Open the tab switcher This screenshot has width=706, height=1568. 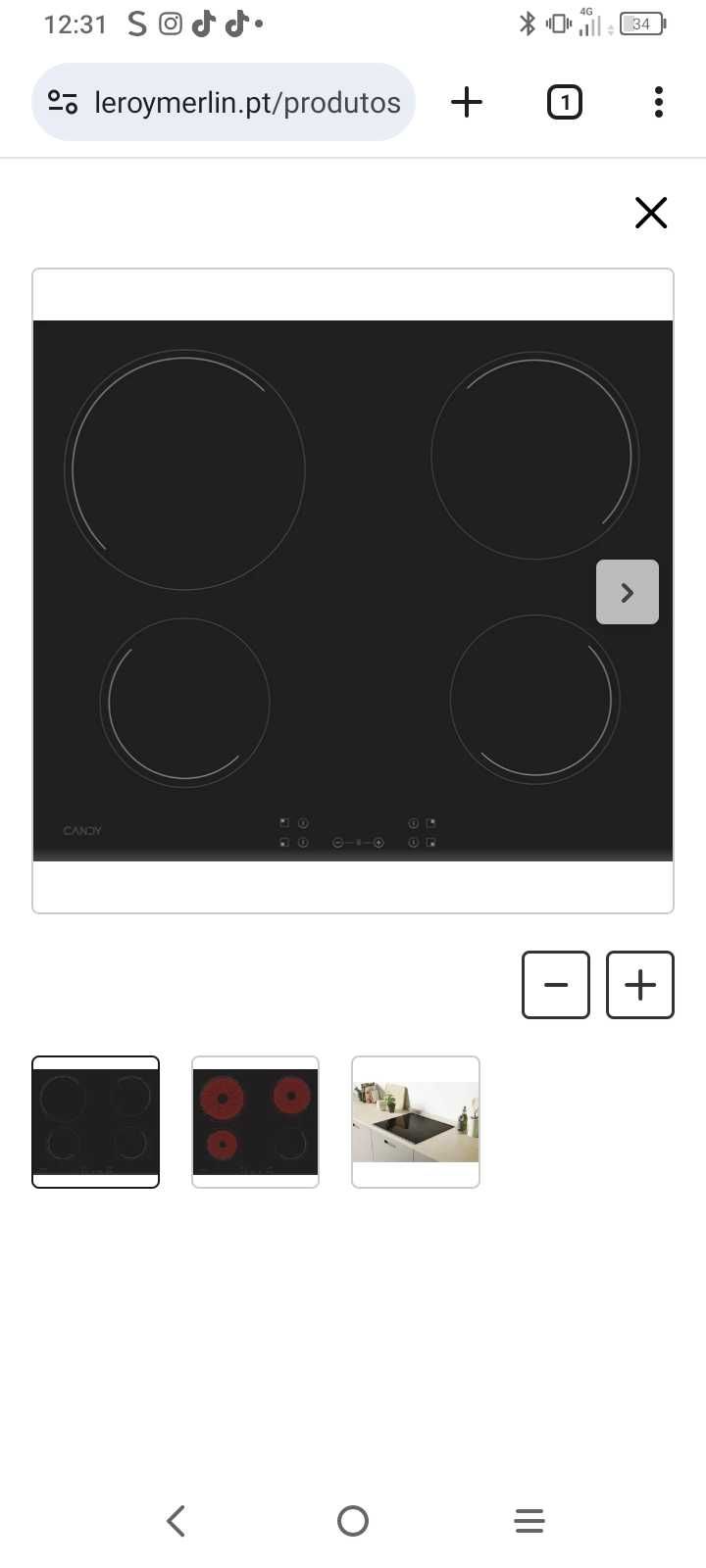coord(564,102)
